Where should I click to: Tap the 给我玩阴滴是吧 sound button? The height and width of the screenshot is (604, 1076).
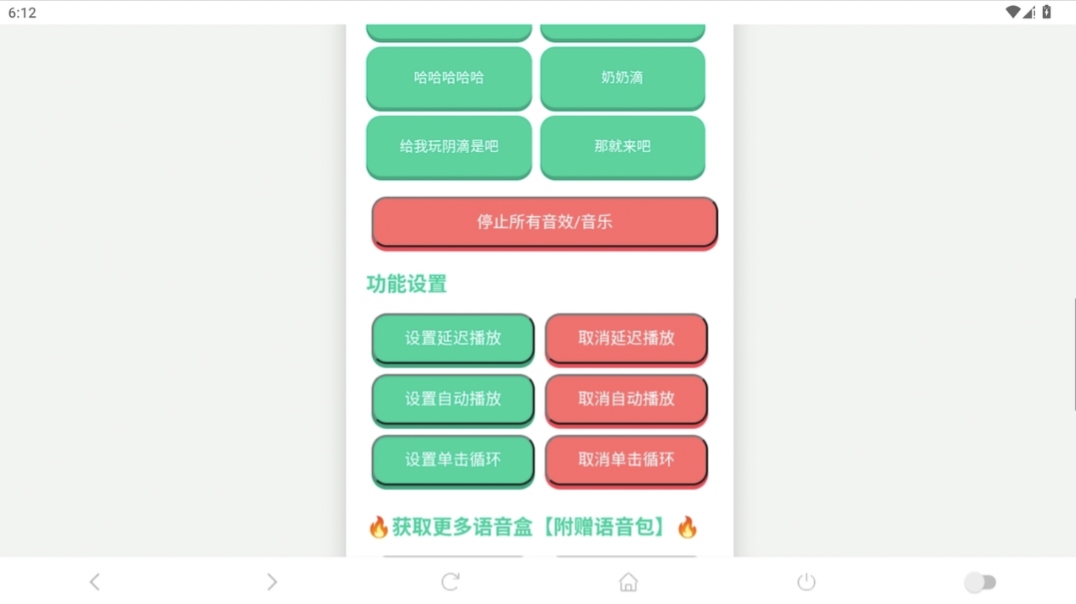coord(448,146)
